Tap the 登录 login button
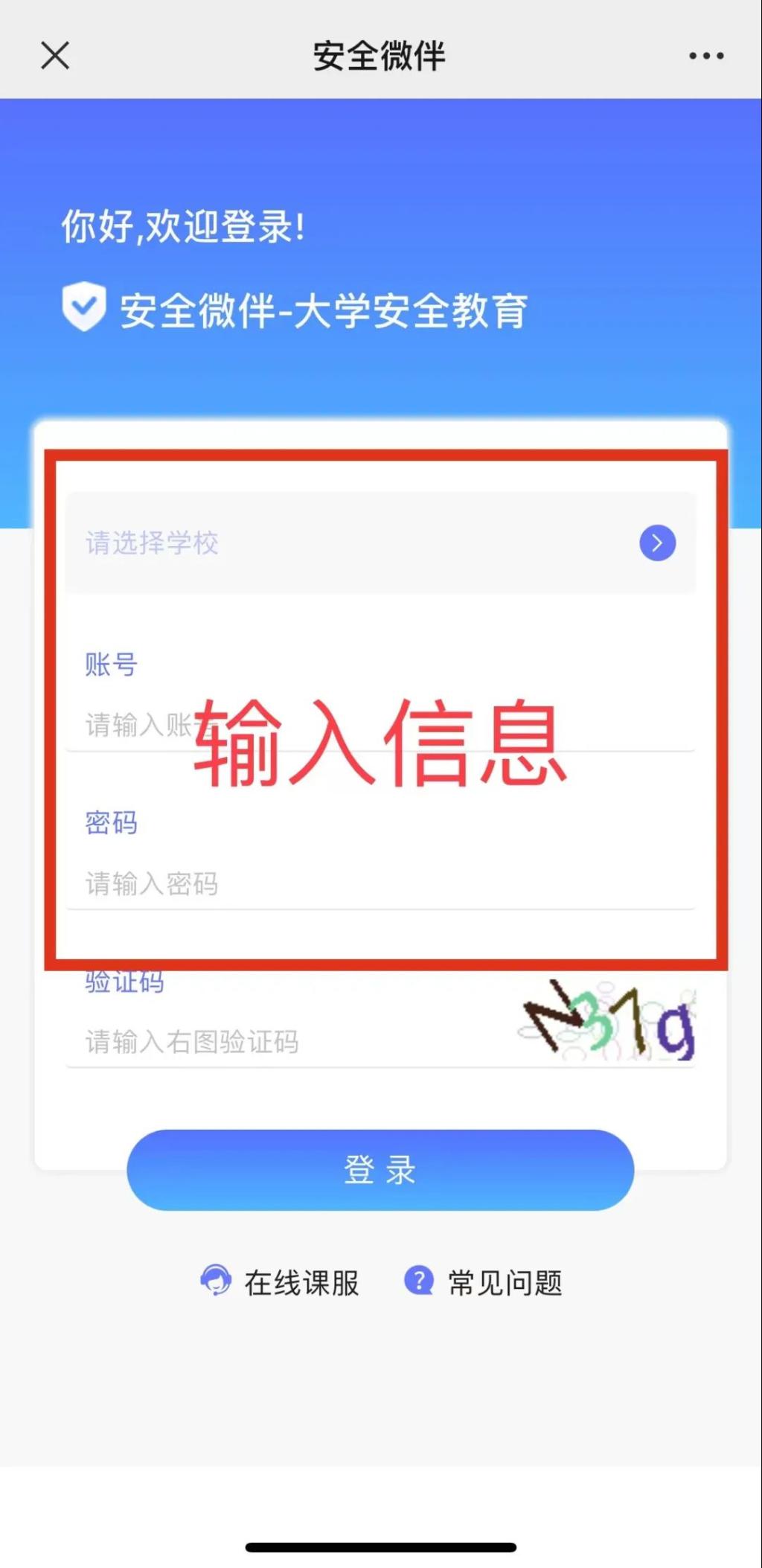The width and height of the screenshot is (762, 1568). pos(380,1170)
